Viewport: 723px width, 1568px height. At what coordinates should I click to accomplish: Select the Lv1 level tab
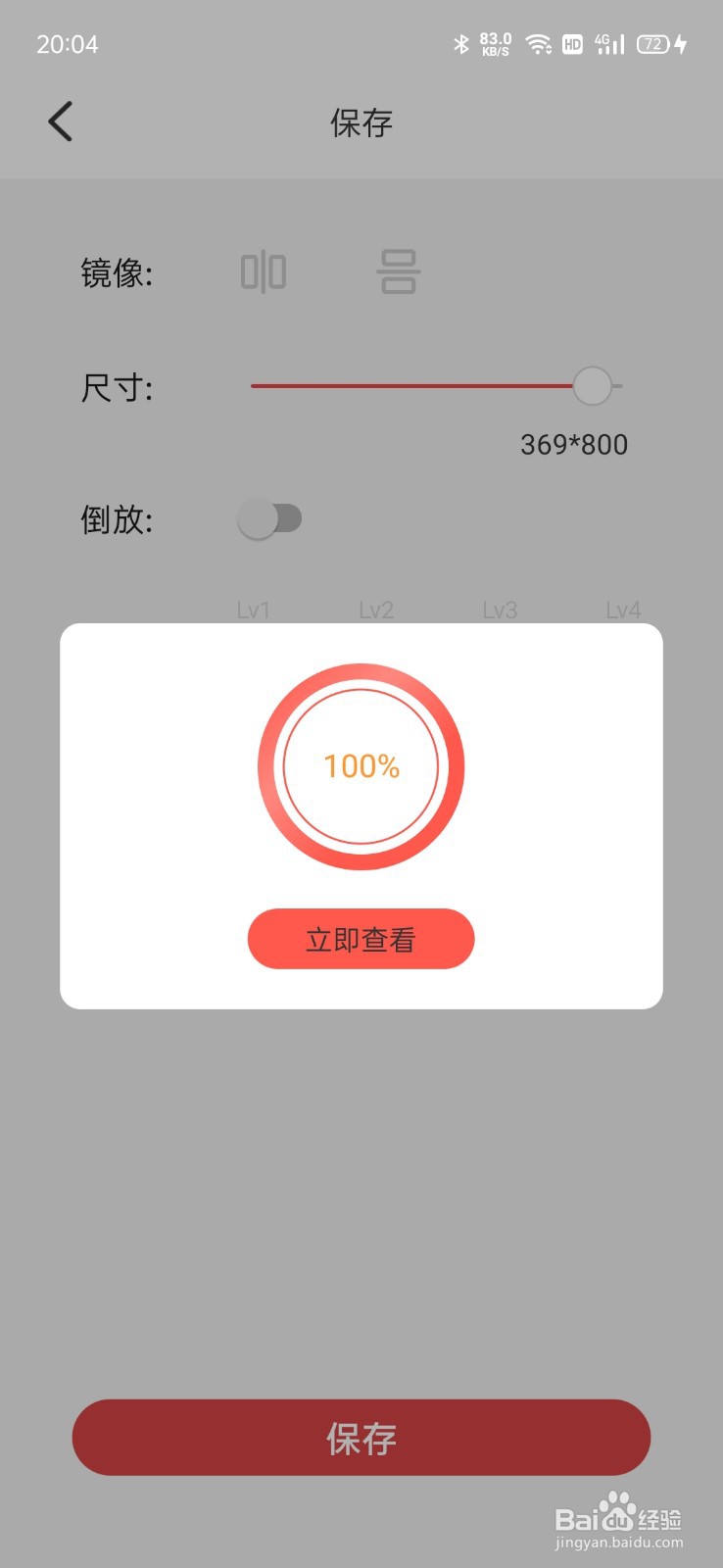[252, 609]
